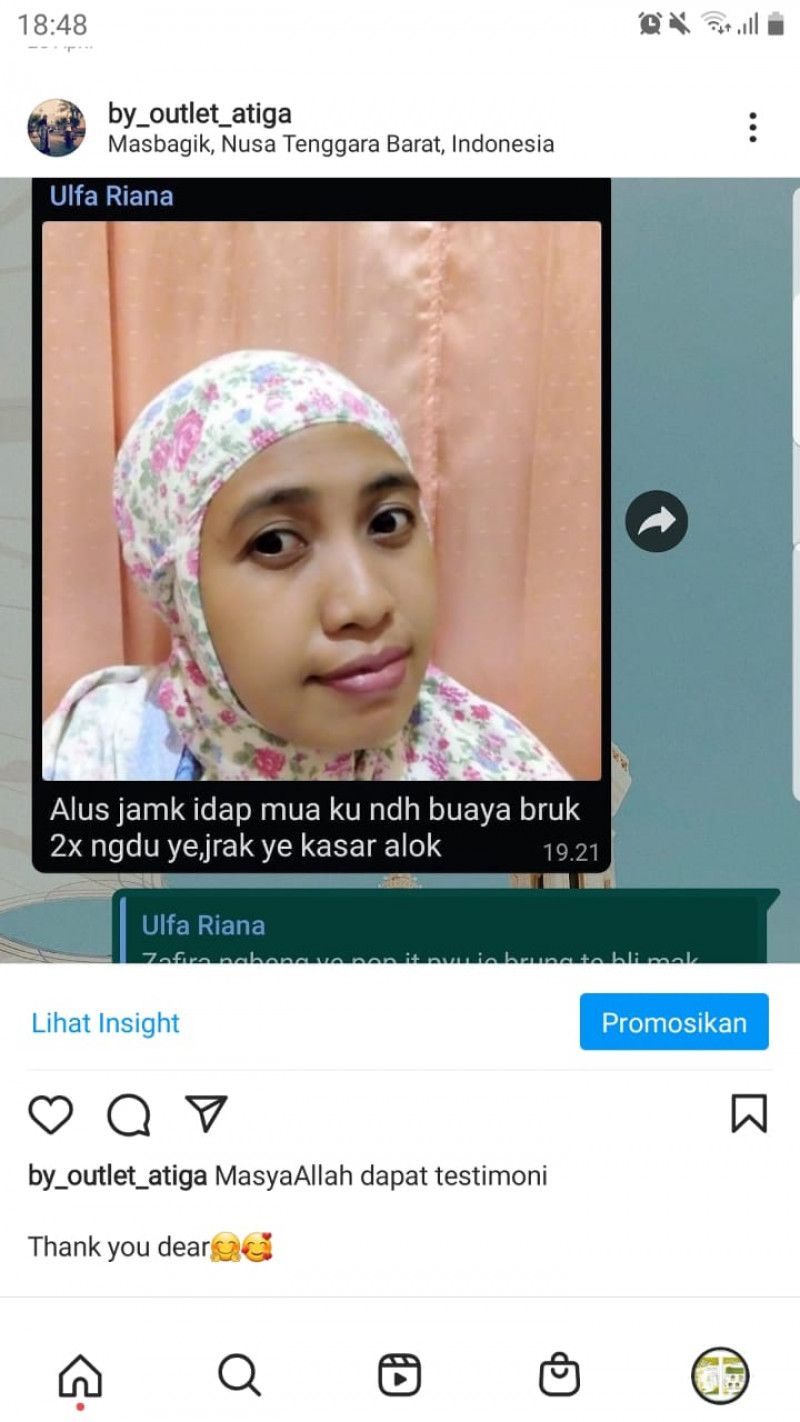Viewport: 800px width, 1422px height.
Task: Open Masbagik, Nusa Tenggara Barat location
Action: pos(330,144)
